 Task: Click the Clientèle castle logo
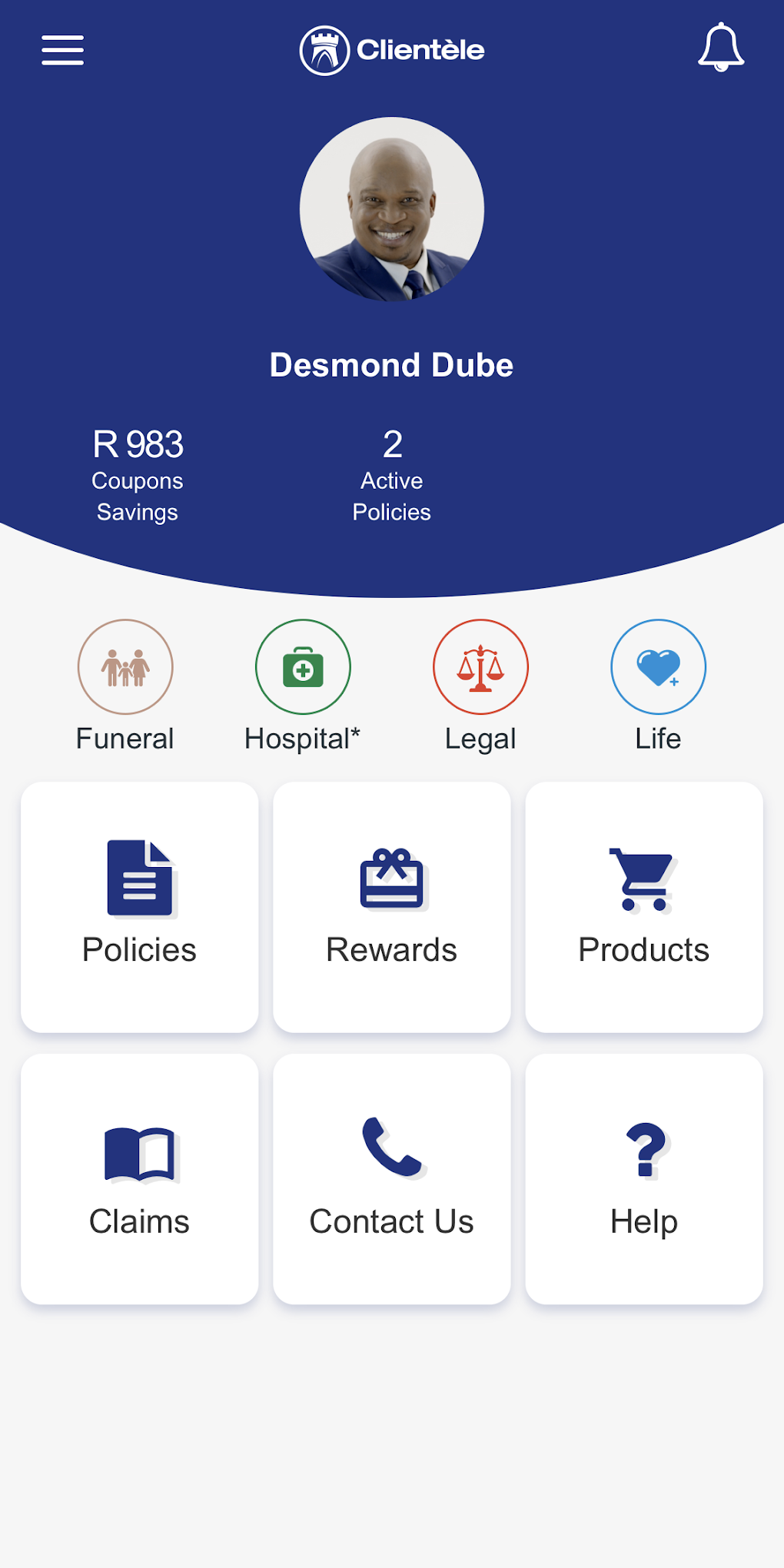(x=325, y=49)
